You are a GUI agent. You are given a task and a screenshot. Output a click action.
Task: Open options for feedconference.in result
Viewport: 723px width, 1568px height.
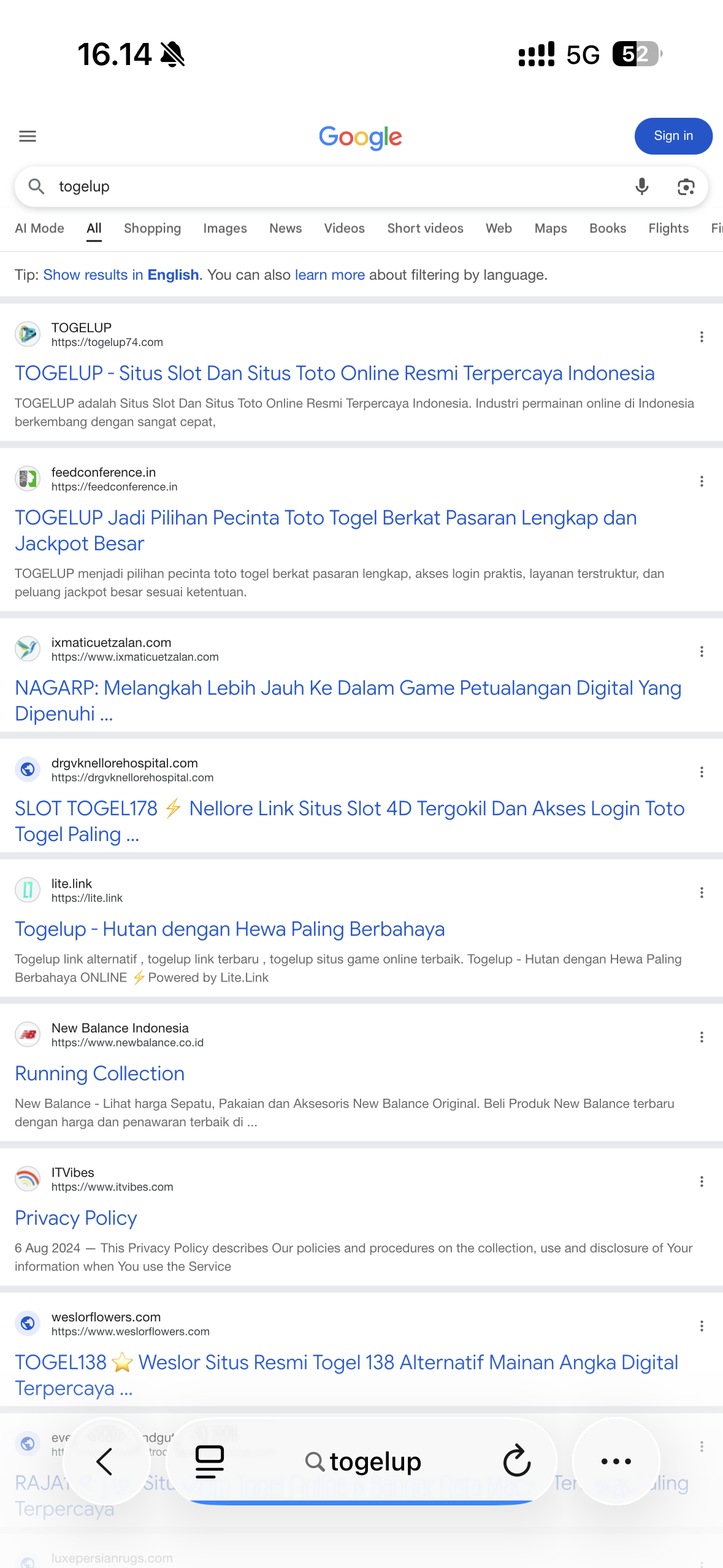tap(702, 482)
